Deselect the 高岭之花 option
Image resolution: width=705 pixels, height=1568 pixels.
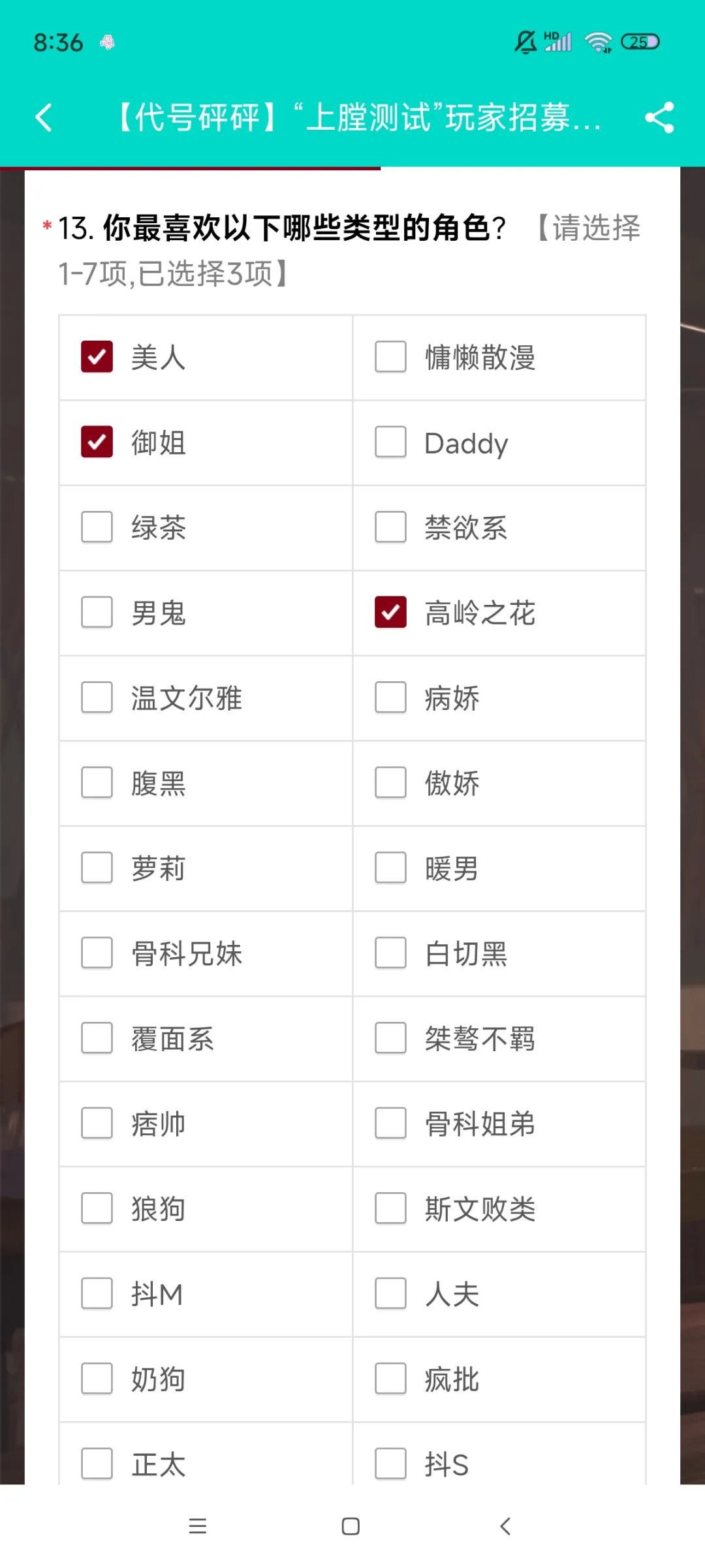pyautogui.click(x=390, y=612)
